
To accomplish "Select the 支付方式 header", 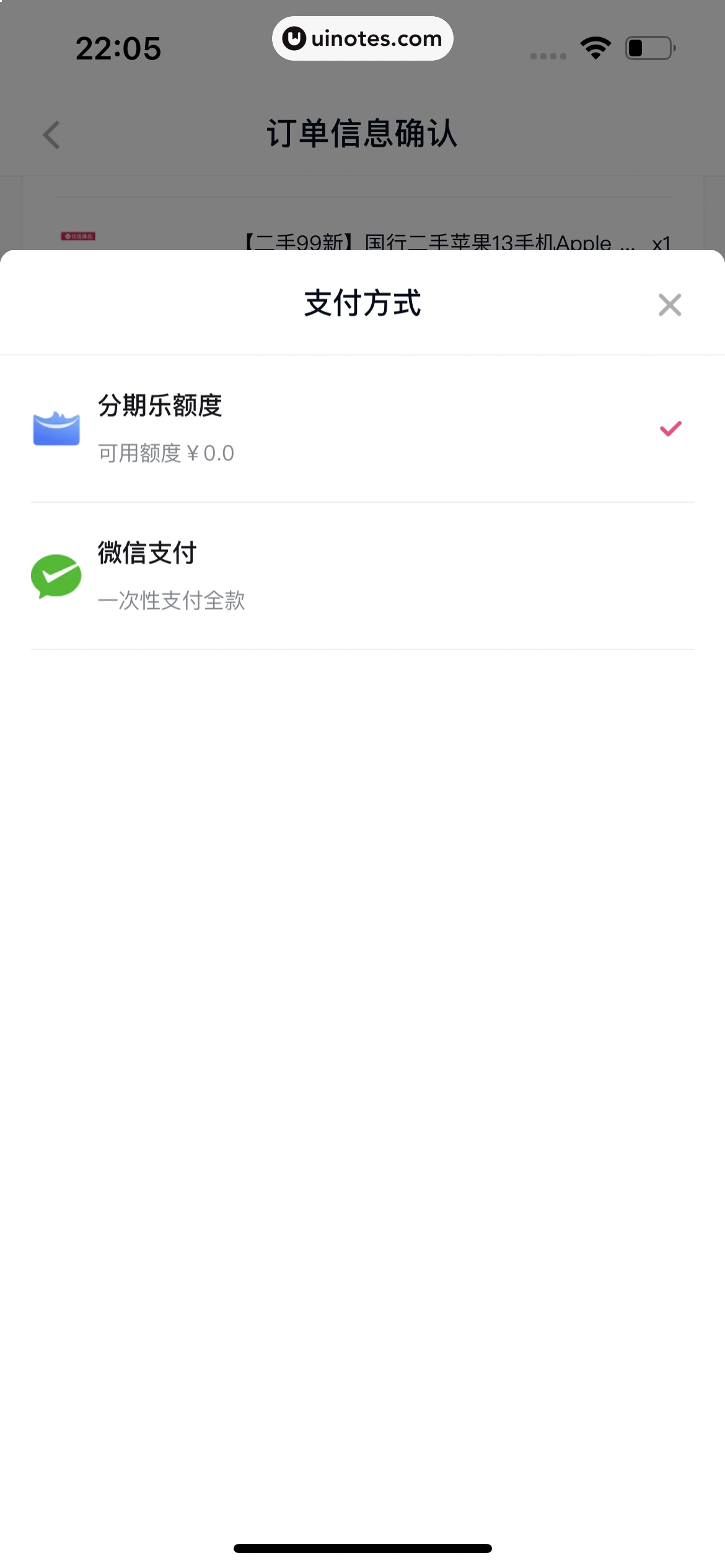I will click(362, 305).
